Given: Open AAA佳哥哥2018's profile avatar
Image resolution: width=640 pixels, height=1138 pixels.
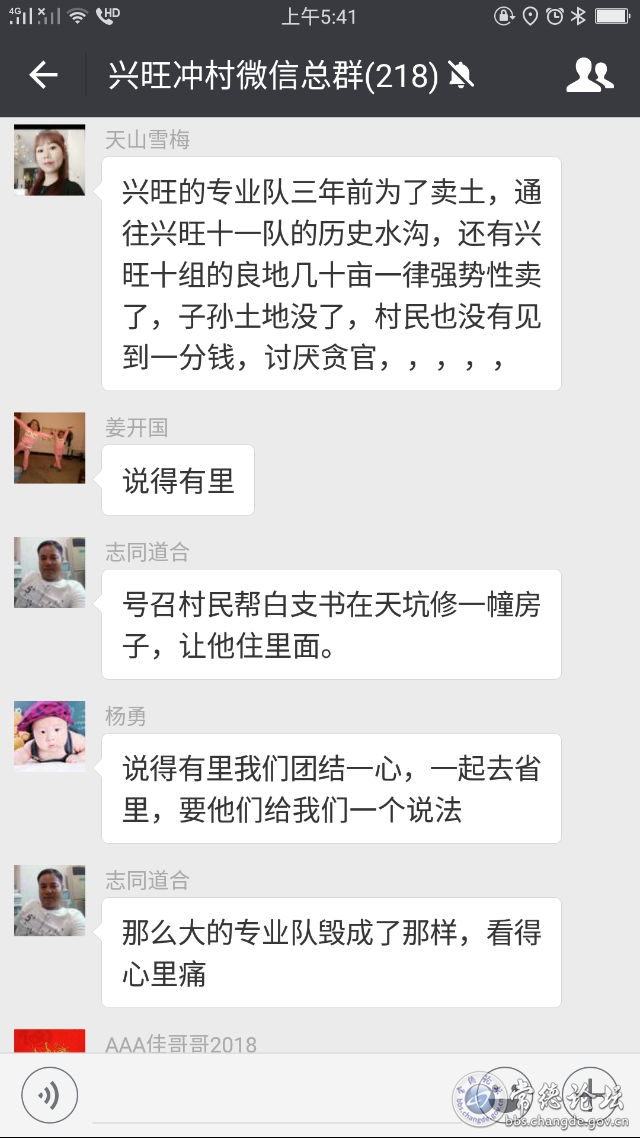Looking at the screenshot, I should tap(49, 1041).
